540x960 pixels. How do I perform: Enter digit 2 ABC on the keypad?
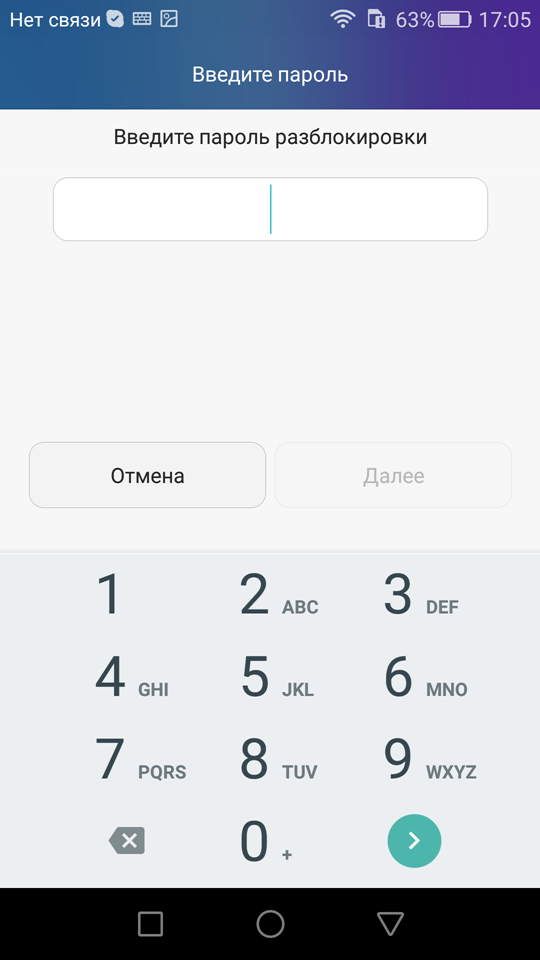click(x=270, y=594)
